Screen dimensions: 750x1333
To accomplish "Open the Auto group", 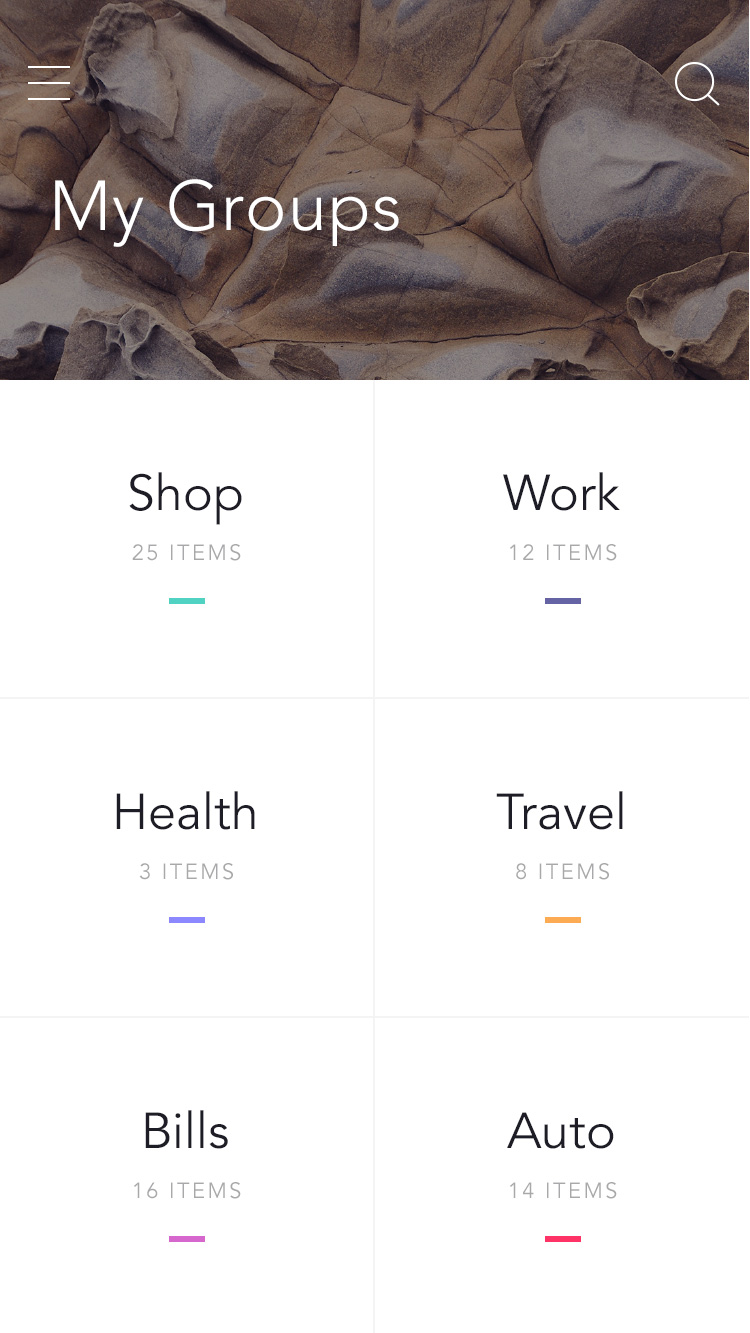I will pyautogui.click(x=562, y=1175).
